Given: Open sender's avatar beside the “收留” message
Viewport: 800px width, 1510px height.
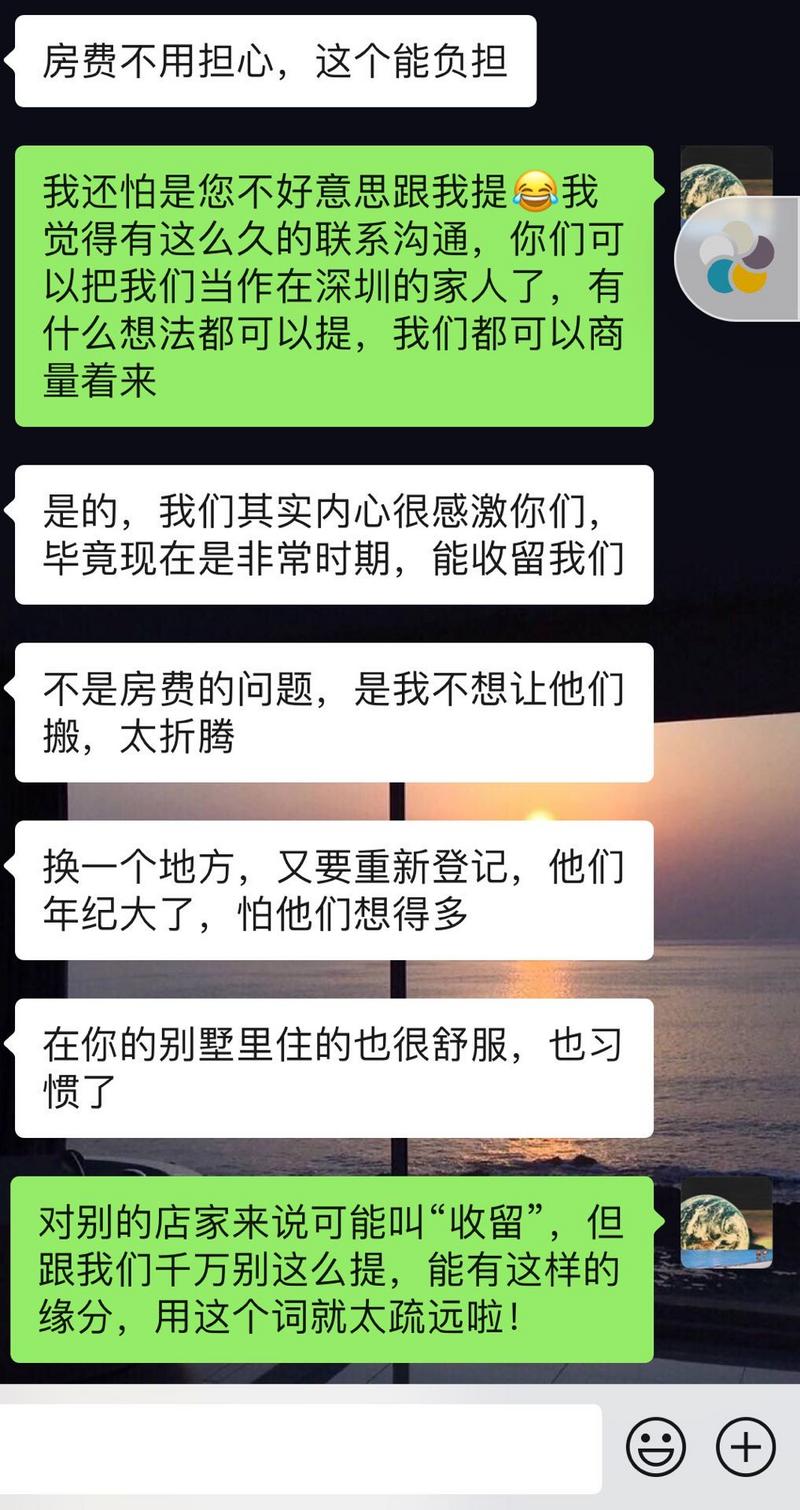Looking at the screenshot, I should [x=726, y=1222].
